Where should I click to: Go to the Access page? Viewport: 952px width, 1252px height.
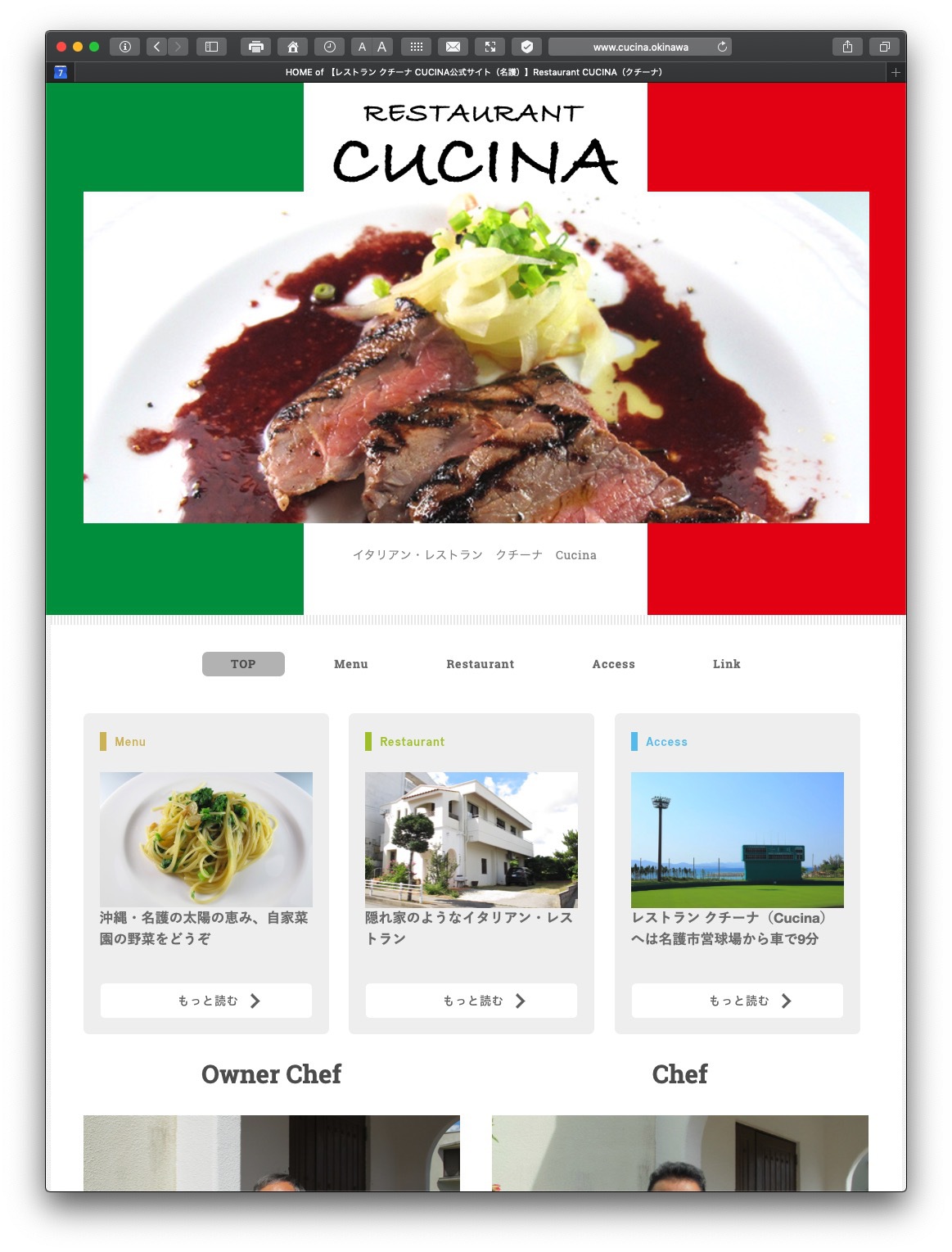click(613, 664)
